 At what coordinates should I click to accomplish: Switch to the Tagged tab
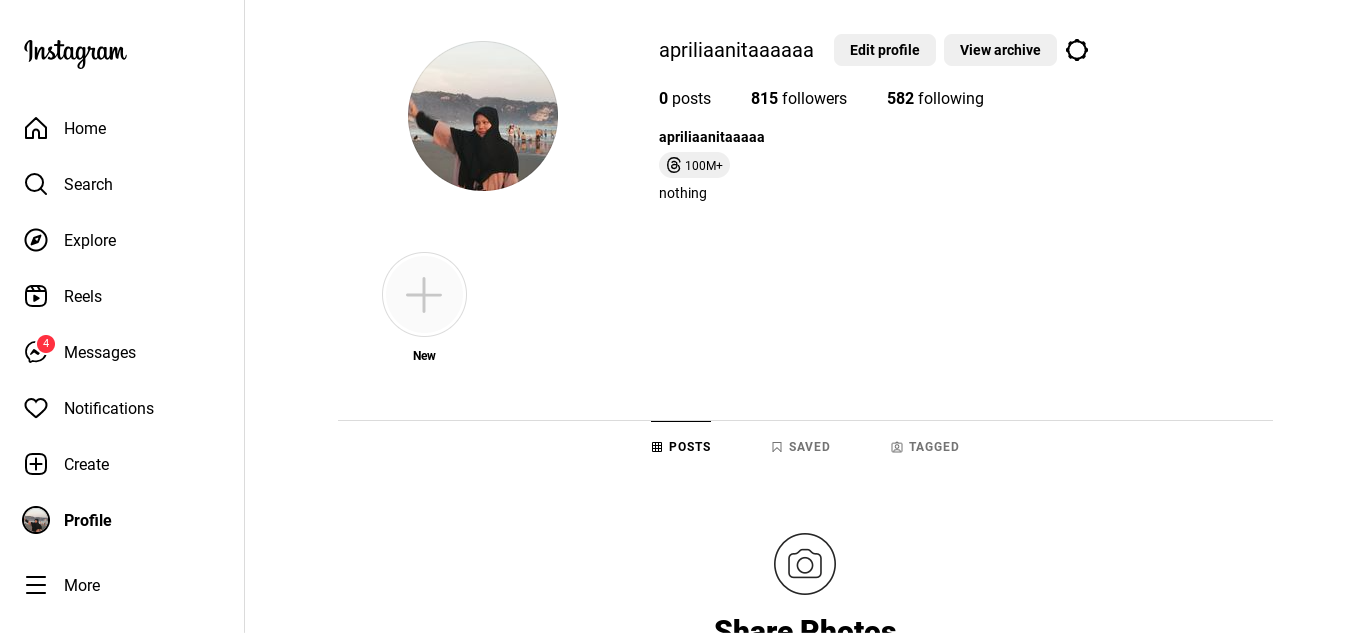[x=925, y=447]
